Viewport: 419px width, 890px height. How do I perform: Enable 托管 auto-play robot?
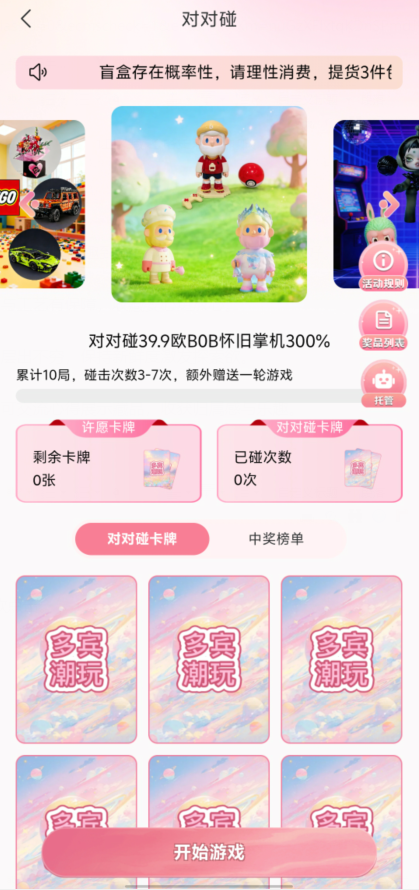[x=383, y=384]
